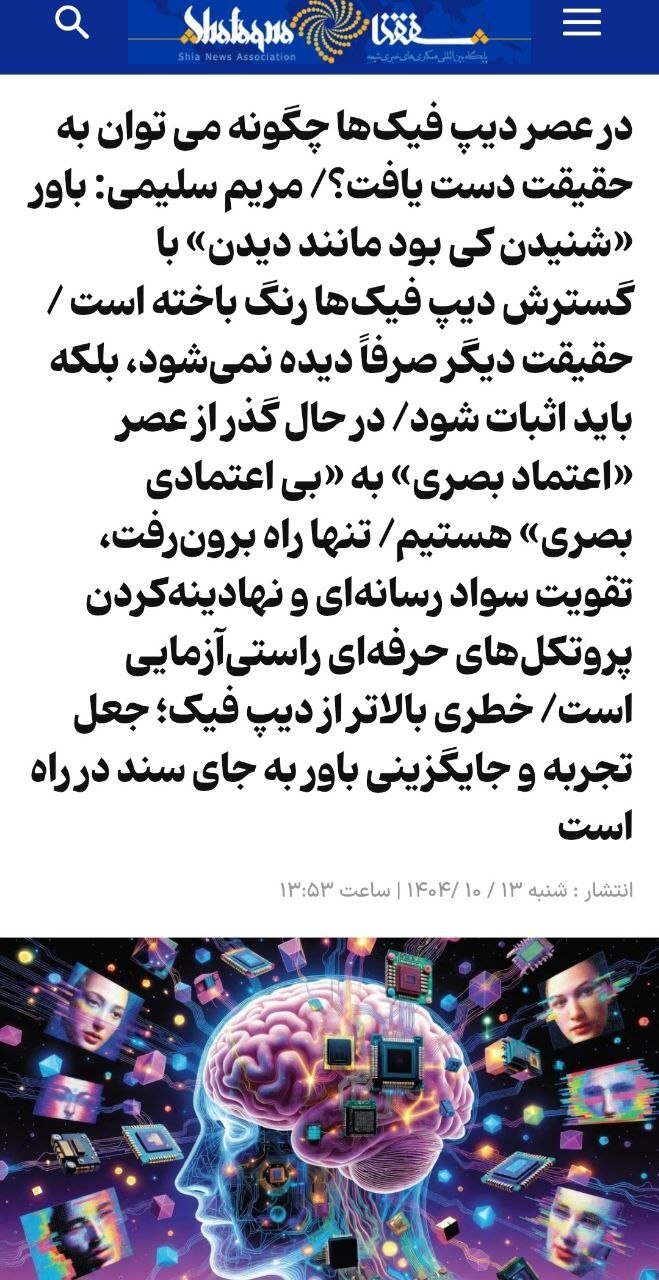Go to Shafaqna homepage via header logo
Screen dimensions: 659x1280
(329, 33)
